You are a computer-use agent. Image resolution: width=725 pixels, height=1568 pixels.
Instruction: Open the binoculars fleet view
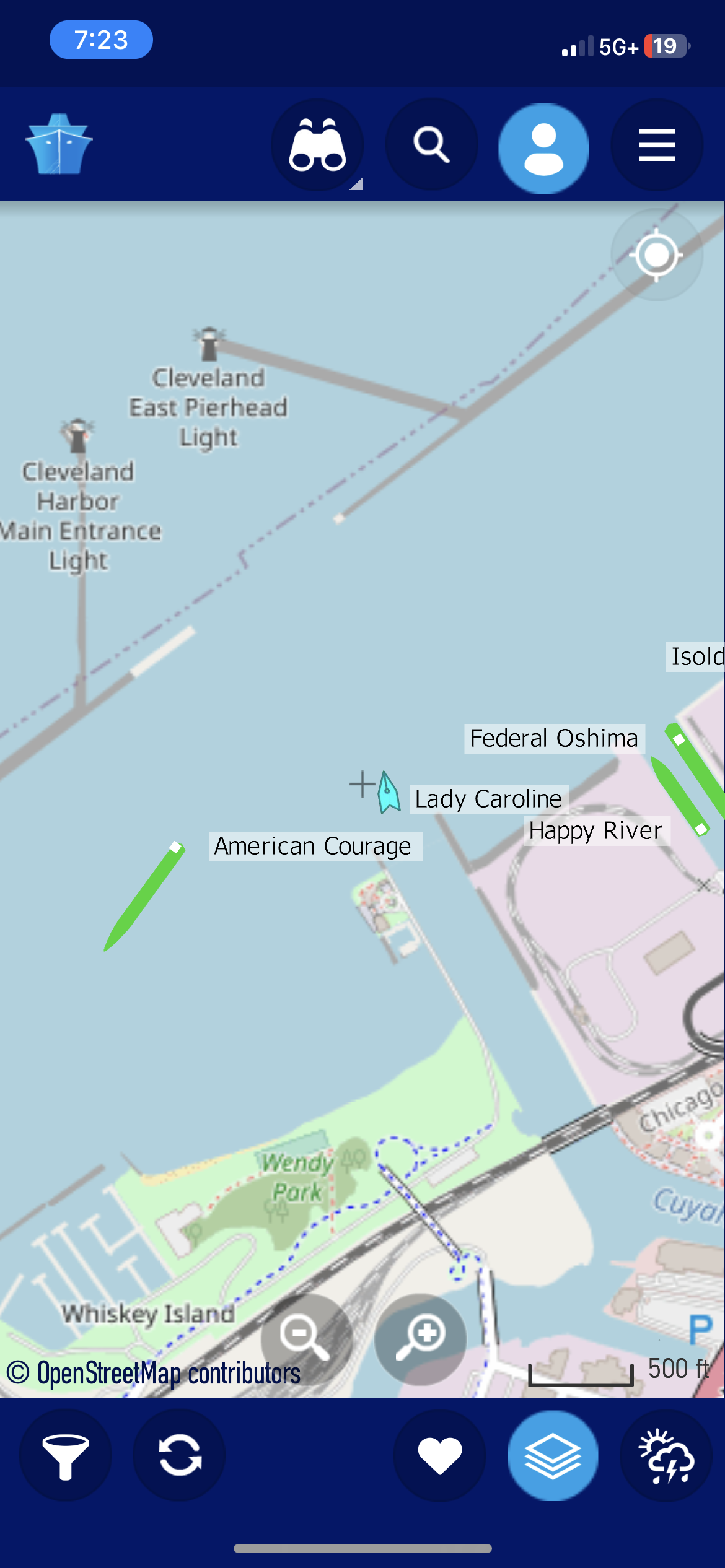click(x=317, y=146)
